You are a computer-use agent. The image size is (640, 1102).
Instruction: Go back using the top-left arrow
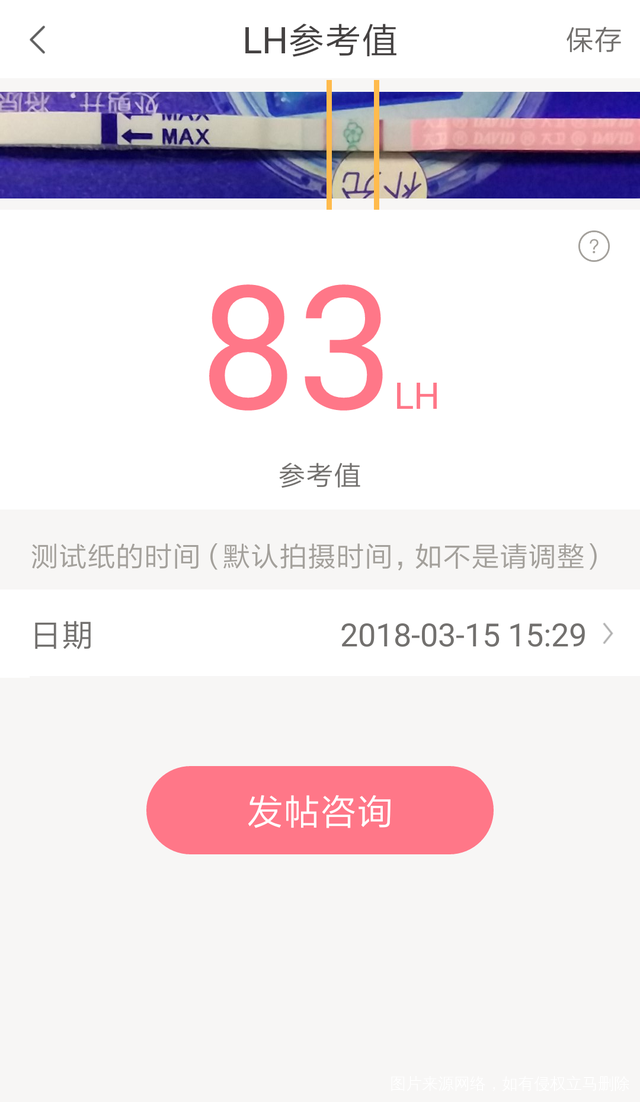(x=38, y=40)
